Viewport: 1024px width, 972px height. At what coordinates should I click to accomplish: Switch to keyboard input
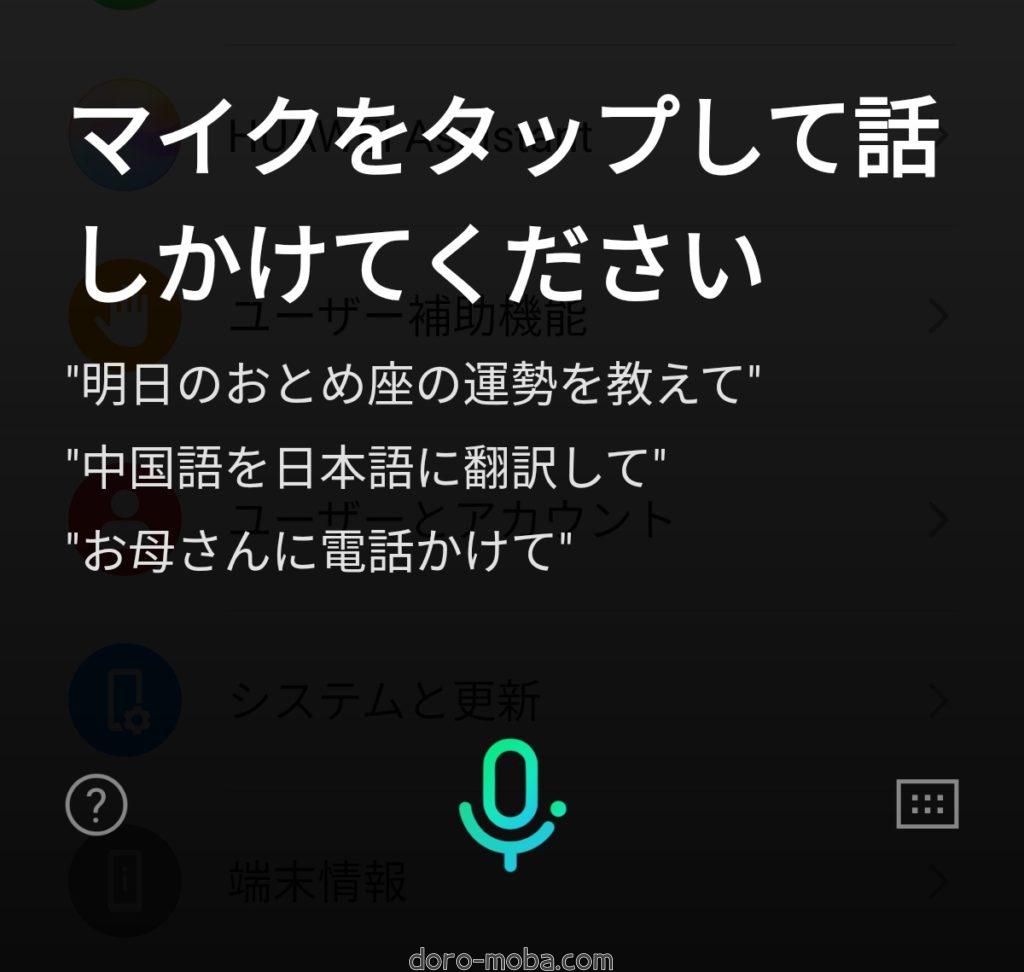927,803
